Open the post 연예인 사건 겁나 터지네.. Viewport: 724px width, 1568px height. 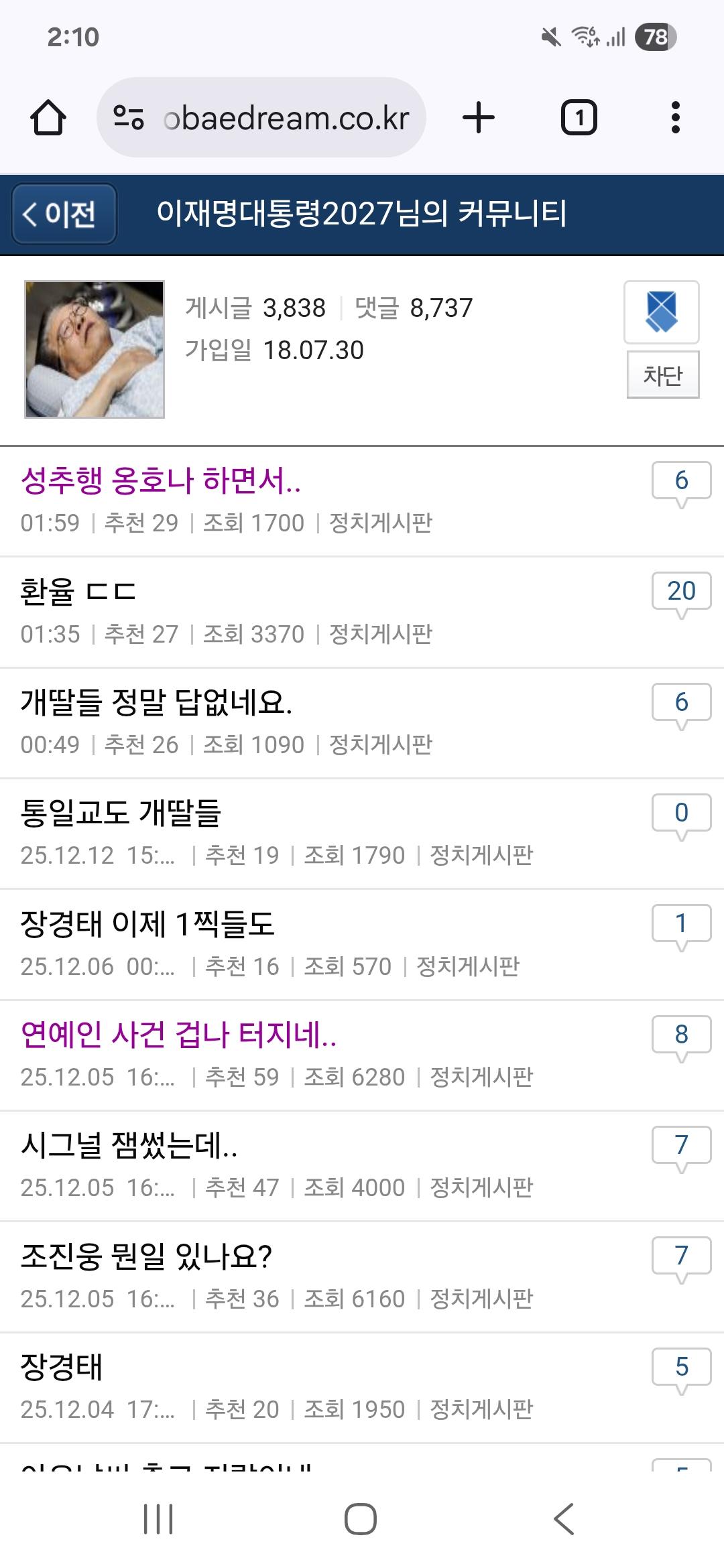pos(178,1035)
